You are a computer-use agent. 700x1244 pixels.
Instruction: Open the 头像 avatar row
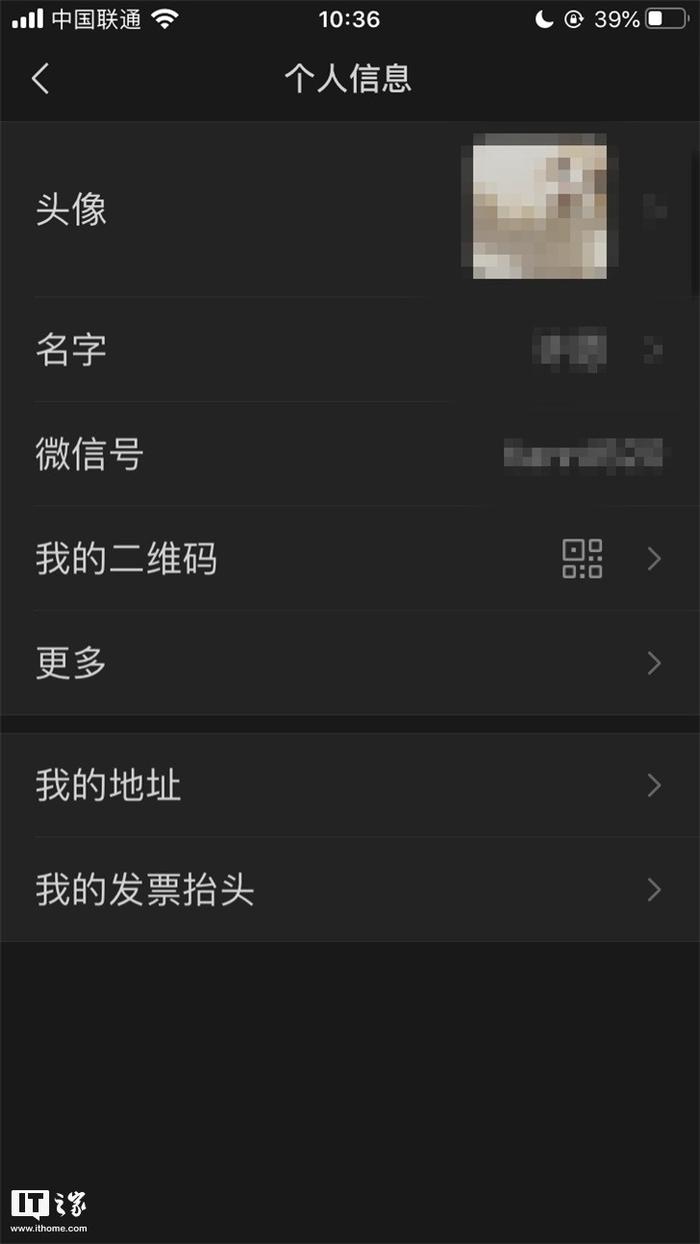tap(350, 209)
